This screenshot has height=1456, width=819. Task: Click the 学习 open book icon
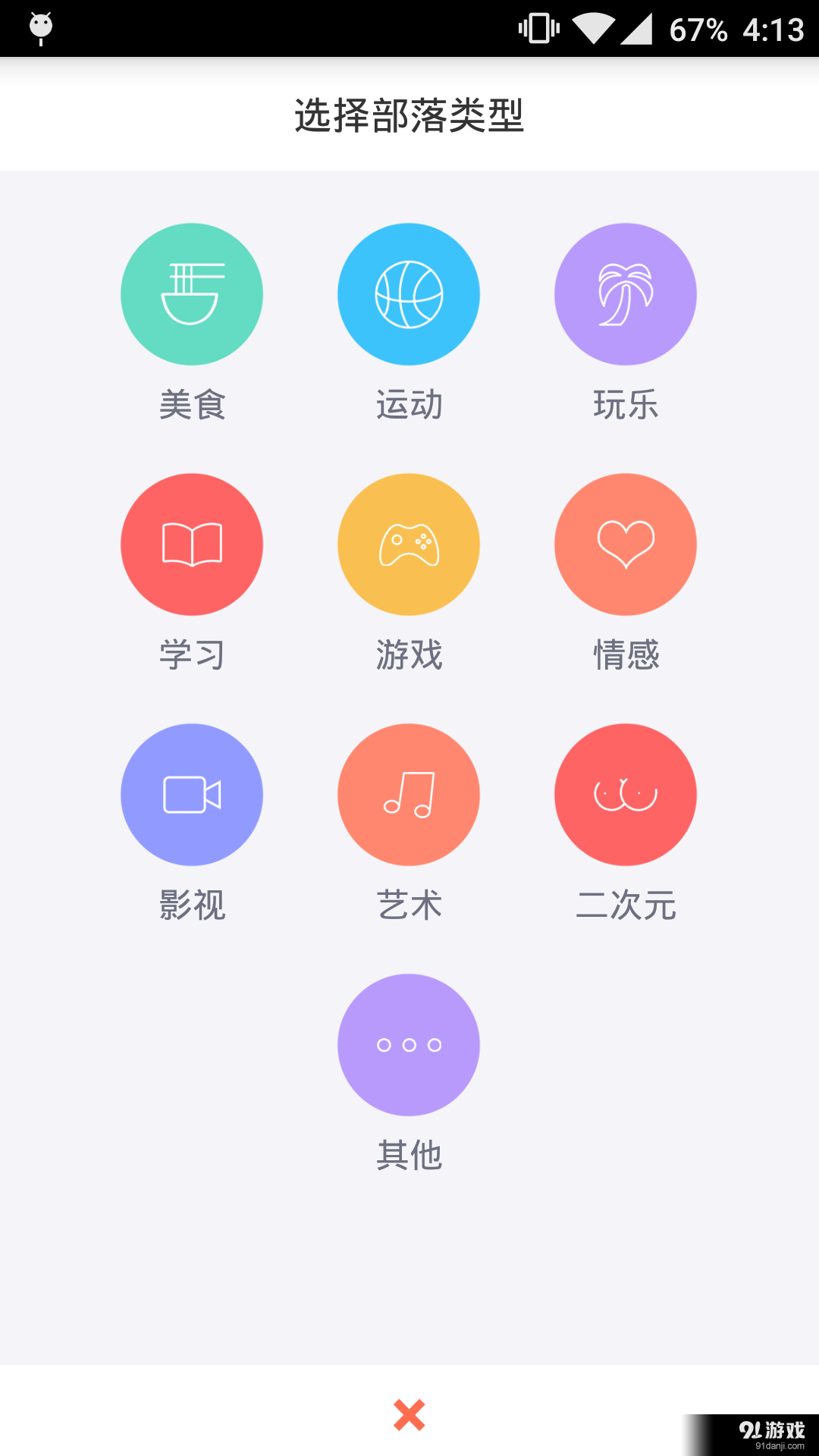click(x=192, y=544)
